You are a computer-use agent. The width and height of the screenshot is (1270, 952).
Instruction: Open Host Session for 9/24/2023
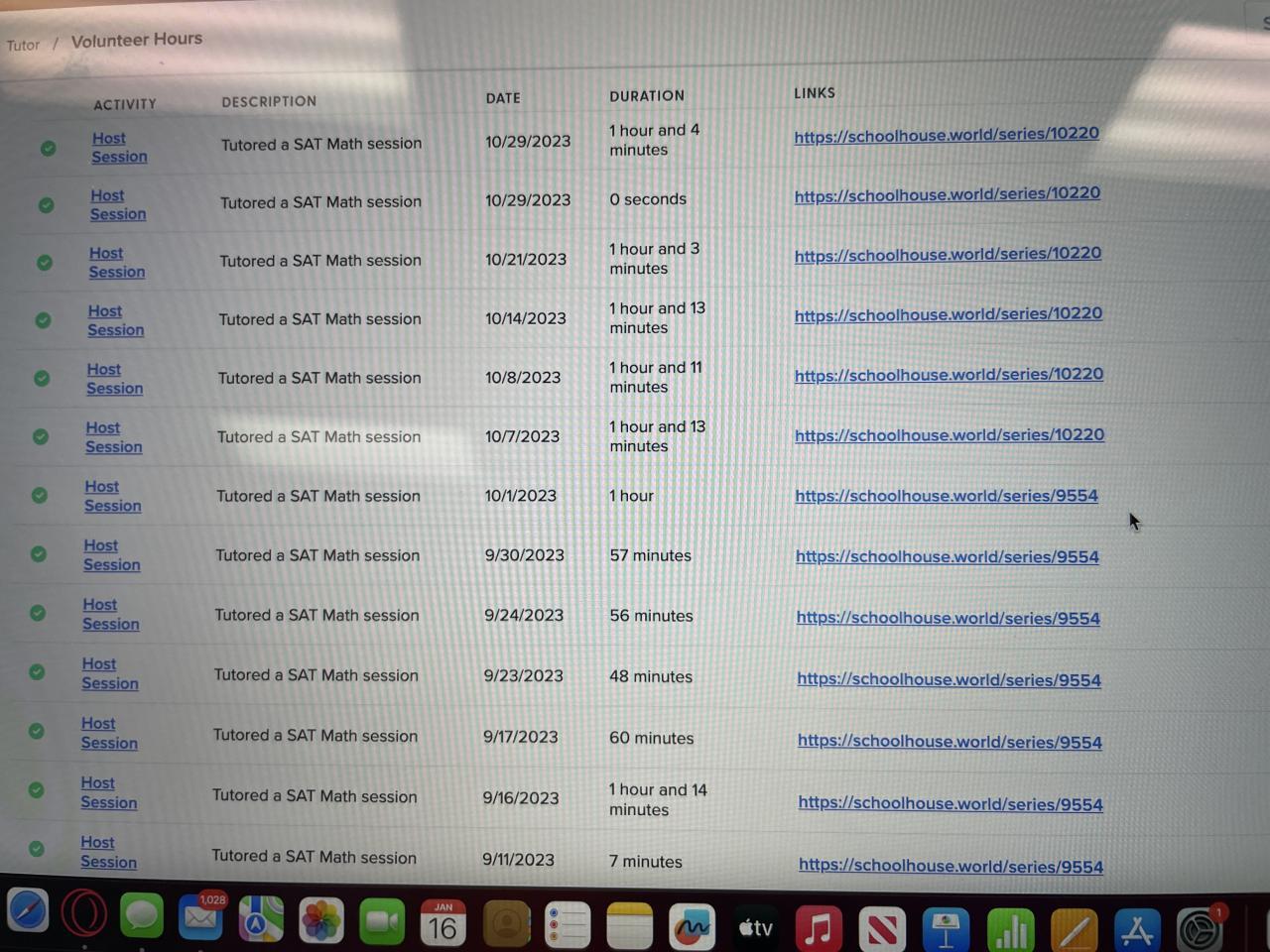pos(110,614)
